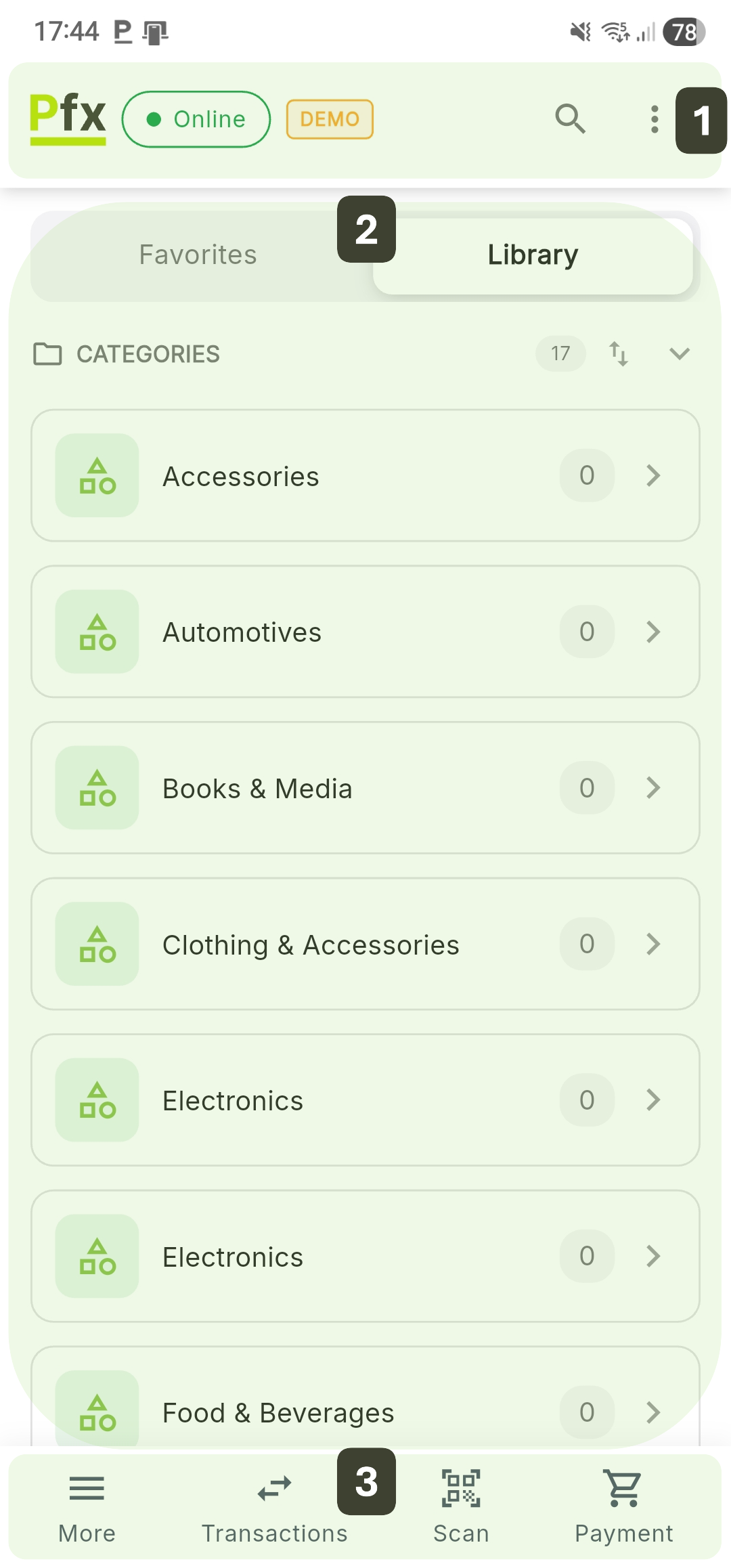This screenshot has height=1568, width=731.
Task: Open the Automotives category
Action: 365,632
